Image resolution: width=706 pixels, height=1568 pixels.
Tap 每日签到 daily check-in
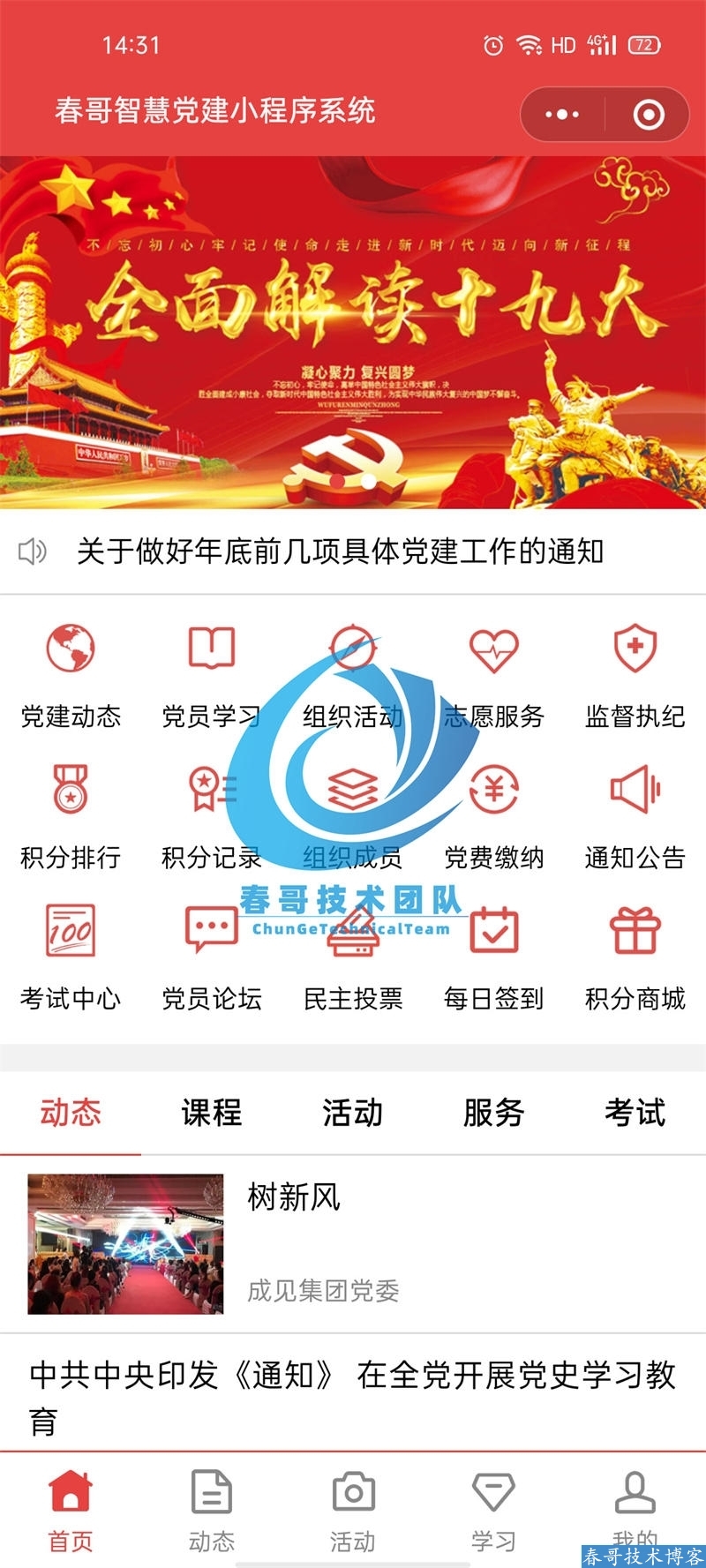(x=493, y=957)
